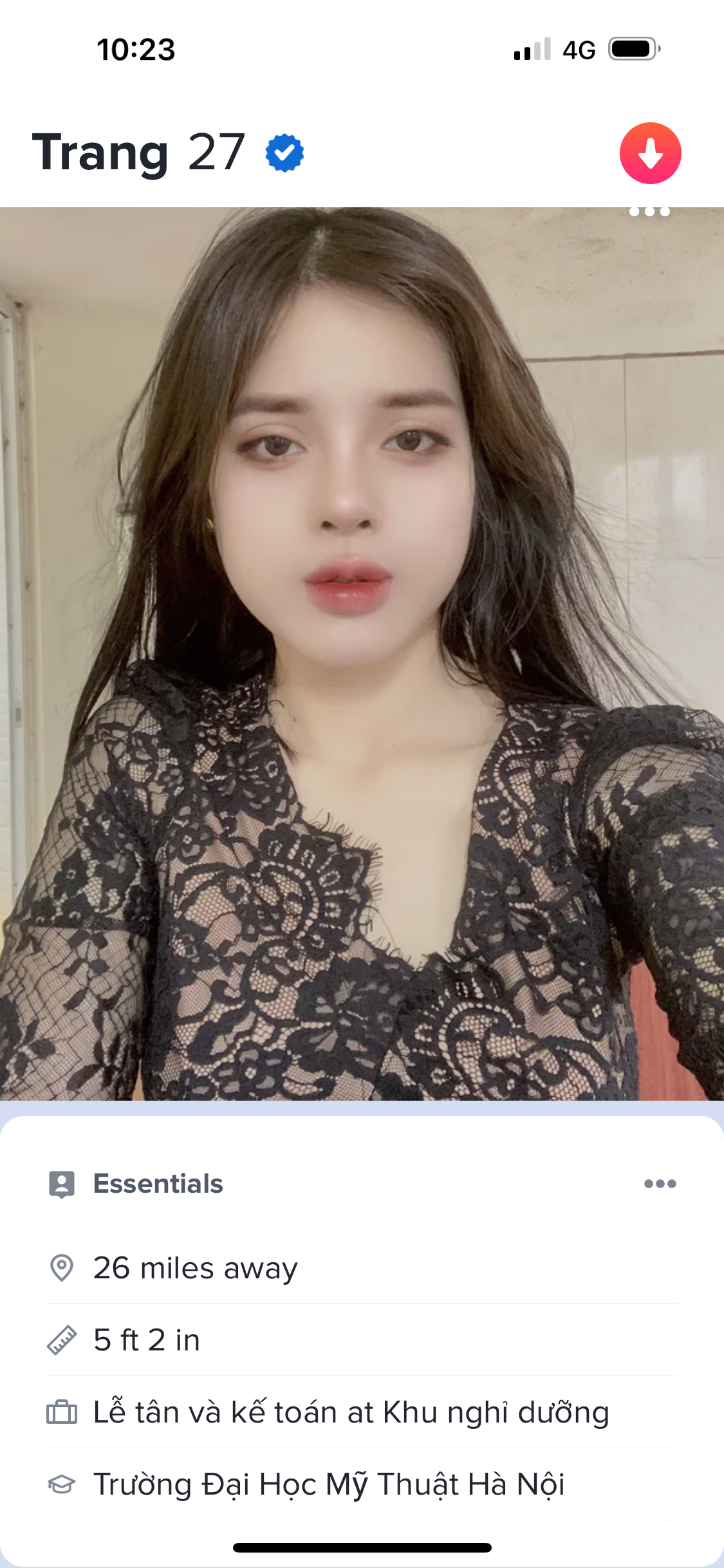Open the three-dot options on the photo
Image resolution: width=724 pixels, height=1568 pixels.
(649, 212)
